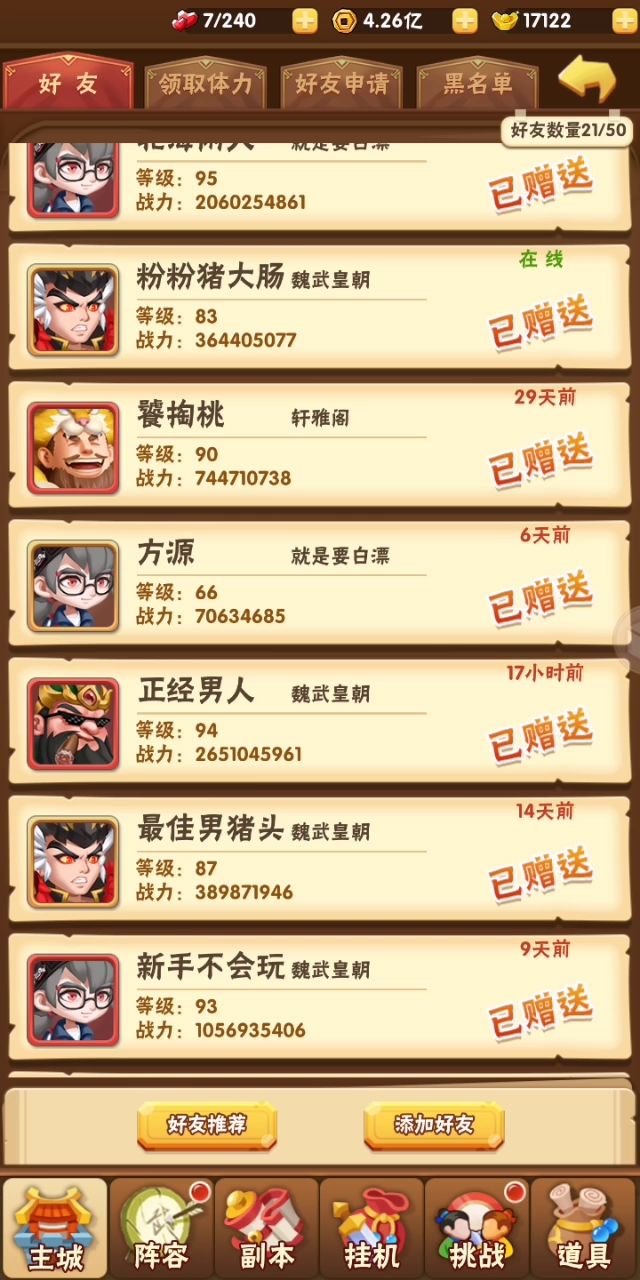Viewport: 640px width, 1280px height.
Task: Tap the 添加好友 button
Action: click(x=433, y=1125)
